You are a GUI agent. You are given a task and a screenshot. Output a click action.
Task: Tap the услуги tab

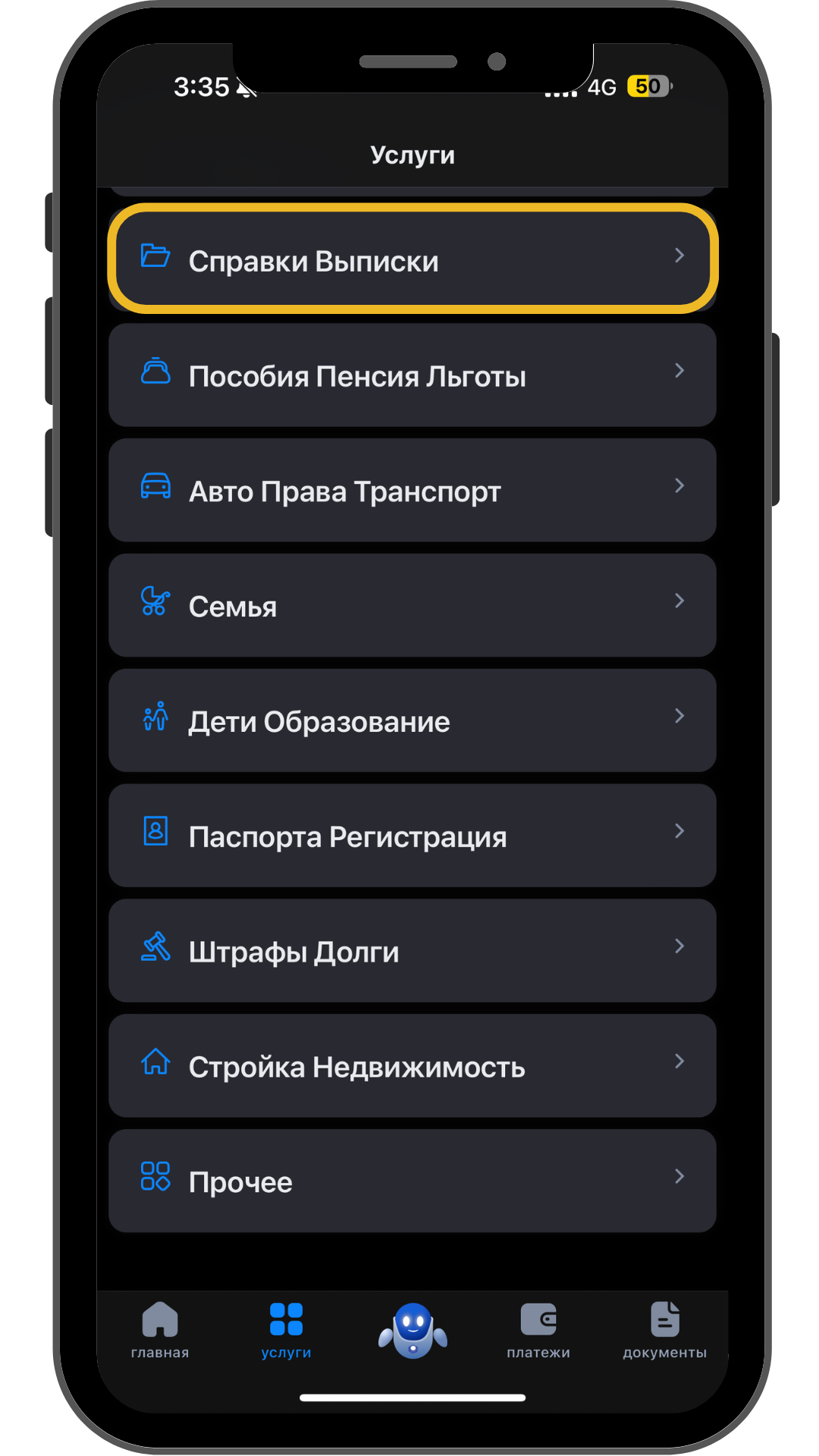[286, 1330]
